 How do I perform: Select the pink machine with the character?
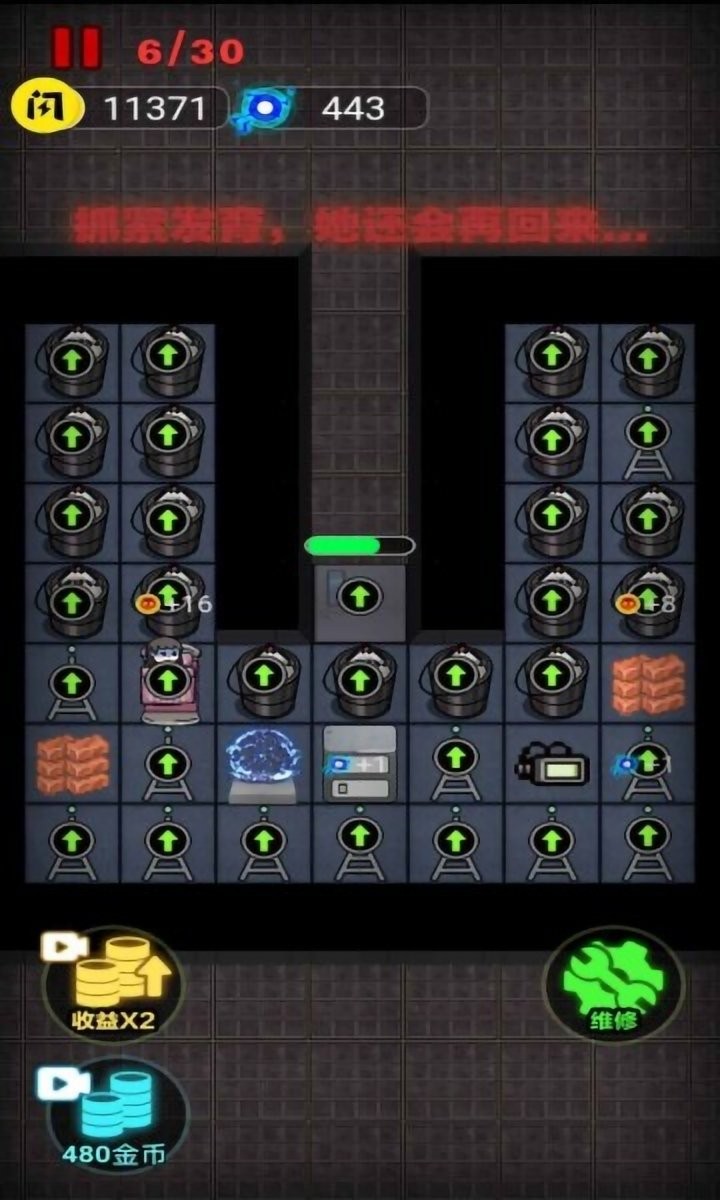click(x=167, y=680)
